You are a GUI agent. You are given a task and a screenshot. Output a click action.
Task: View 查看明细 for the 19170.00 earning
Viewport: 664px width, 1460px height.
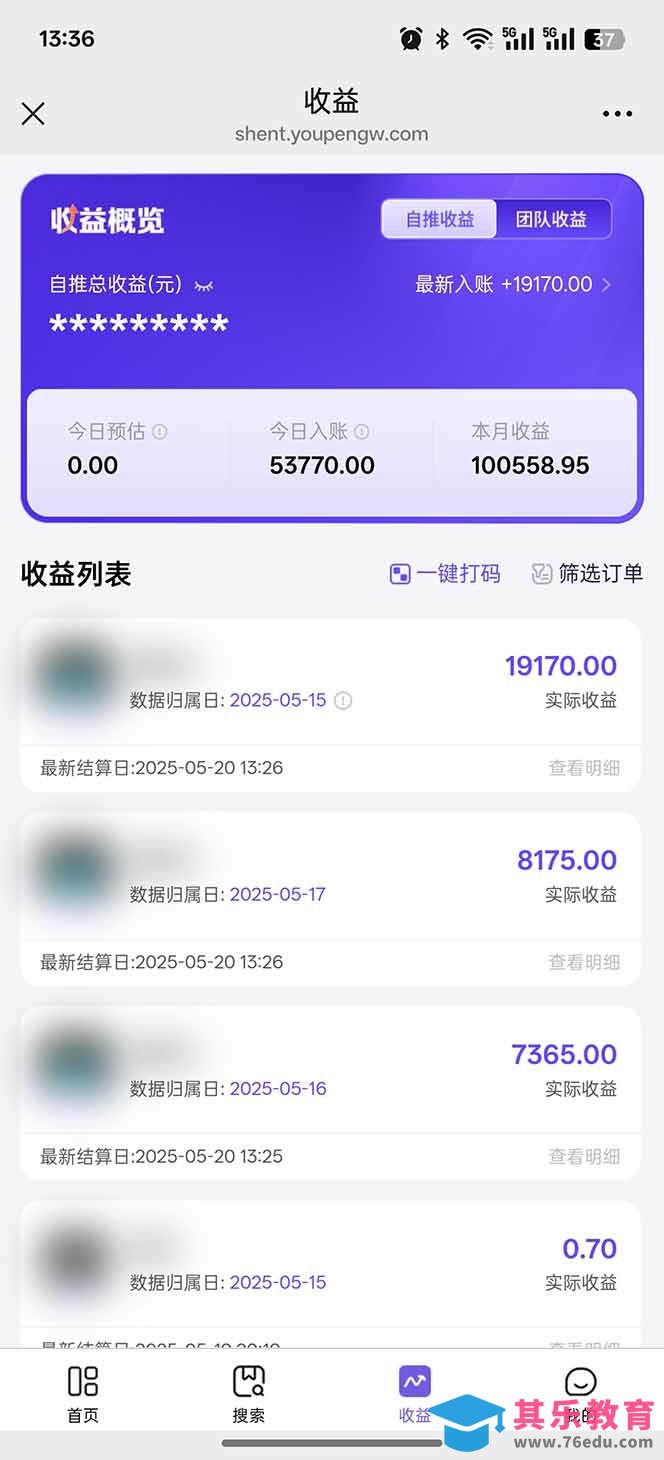(584, 768)
